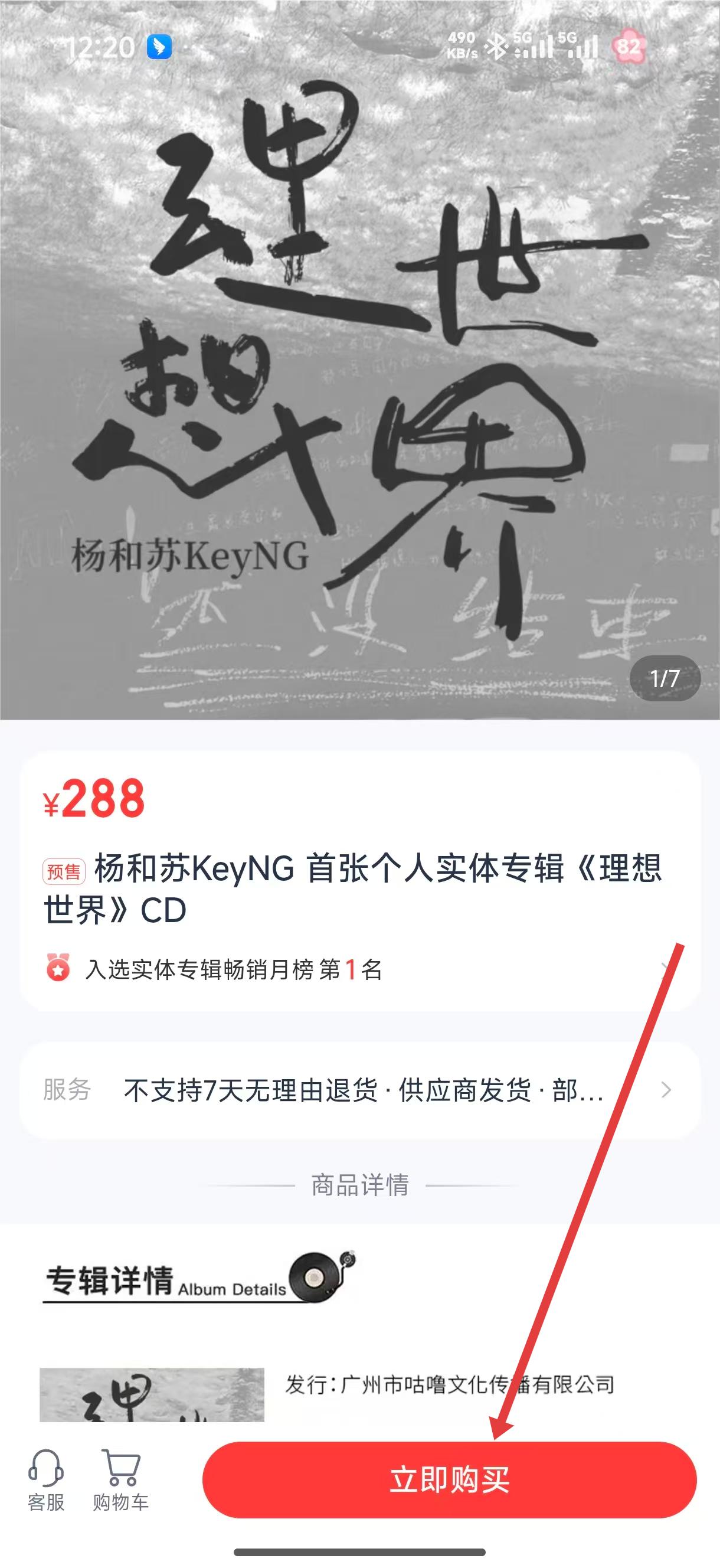
Task: Open the 服务 service details row
Action: pos(361,1090)
